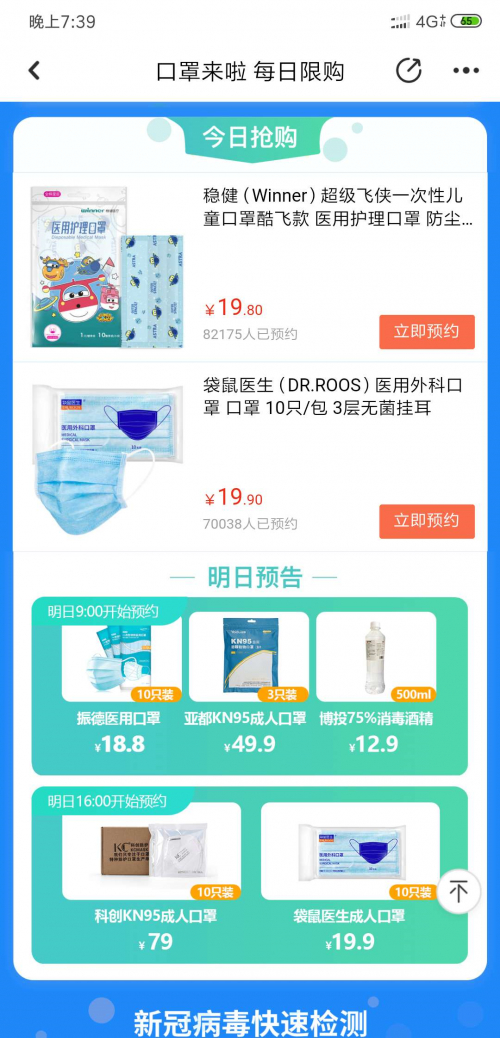Screen dimensions: 500x1038
Task: Open the three-dot overflow menu
Action: (466, 71)
